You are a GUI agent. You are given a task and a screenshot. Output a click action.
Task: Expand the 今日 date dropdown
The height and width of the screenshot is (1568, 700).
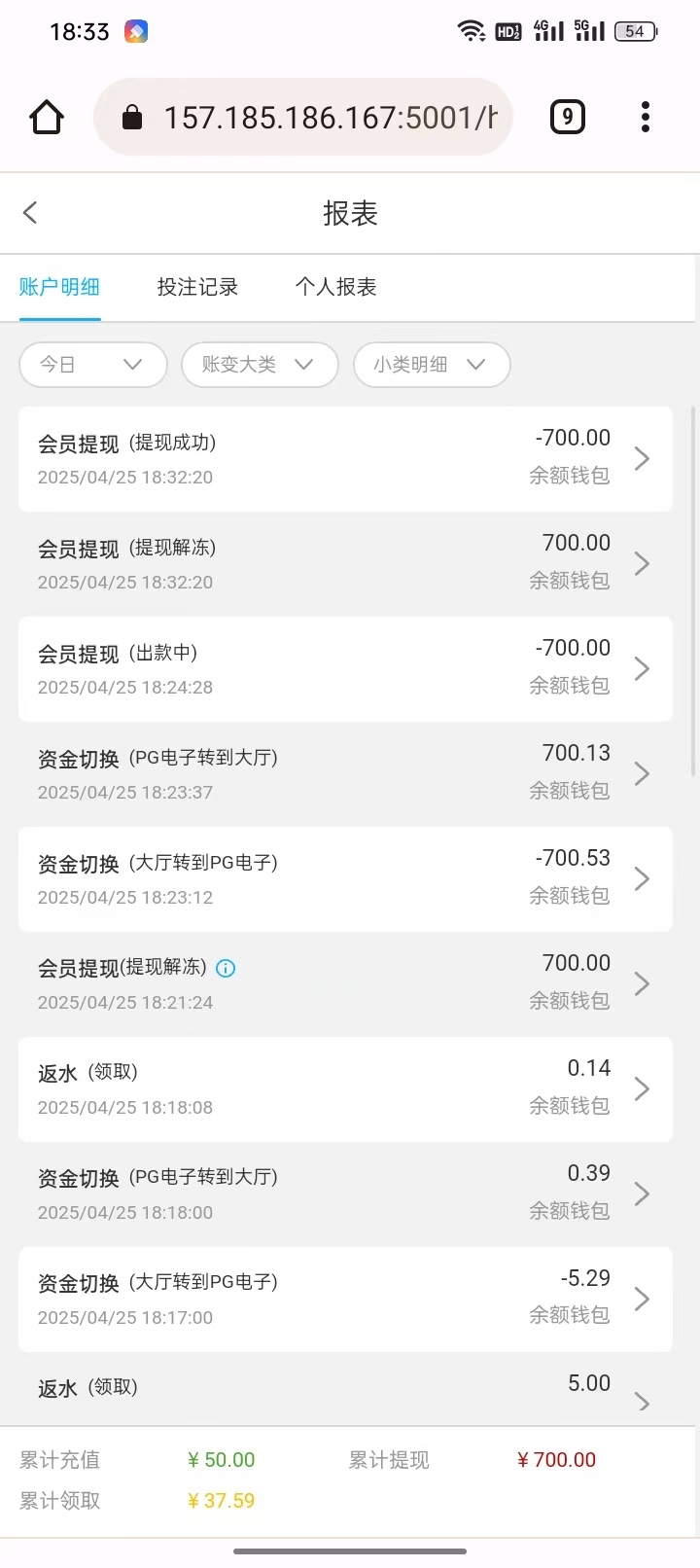point(92,365)
